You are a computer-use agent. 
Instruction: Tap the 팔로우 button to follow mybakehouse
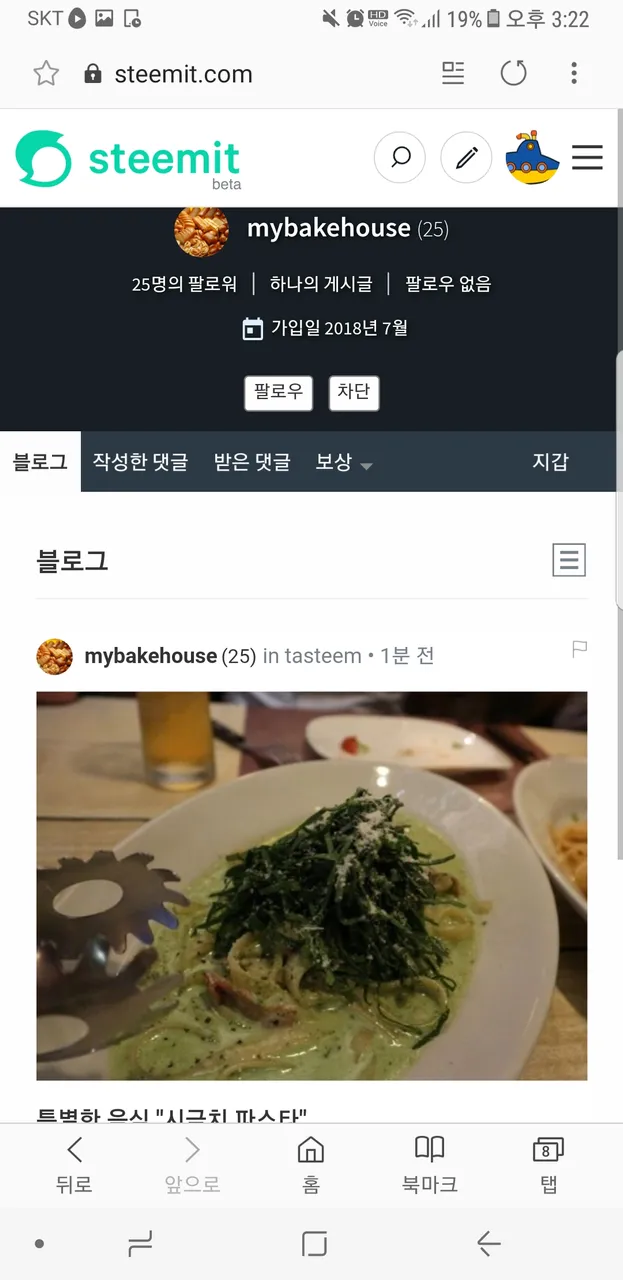pyautogui.click(x=278, y=392)
